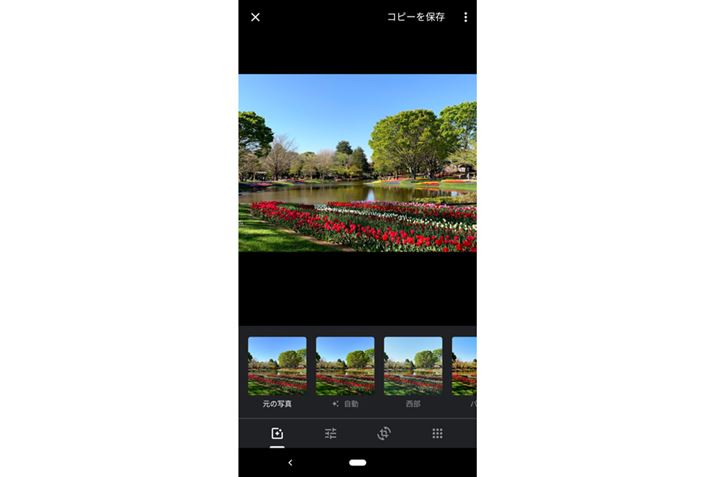Open the more tools grid tab
The width and height of the screenshot is (715, 477).
(437, 433)
